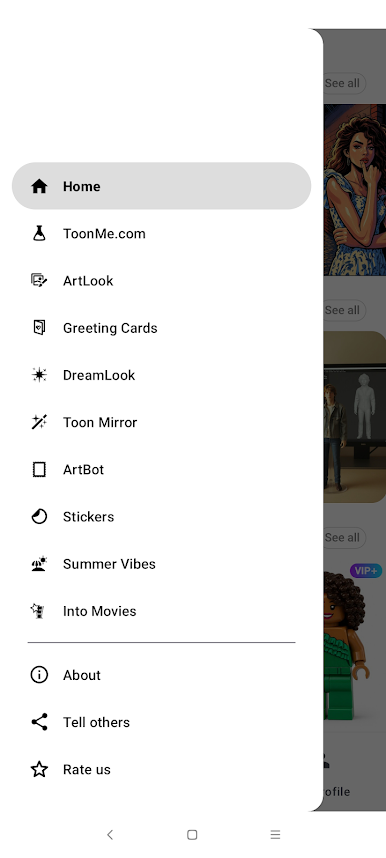The height and width of the screenshot is (858, 386).
Task: Open the About page
Action: pos(162,675)
